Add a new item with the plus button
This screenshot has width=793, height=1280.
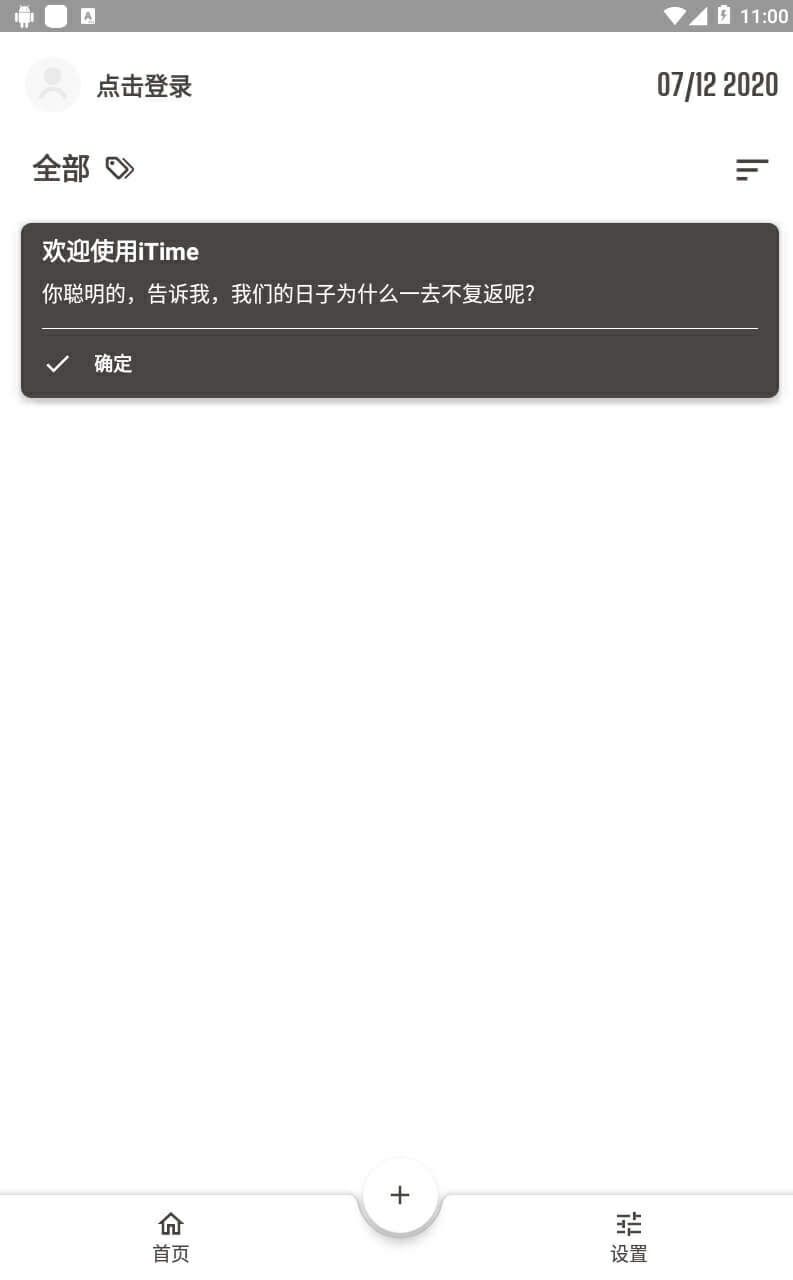[399, 1195]
